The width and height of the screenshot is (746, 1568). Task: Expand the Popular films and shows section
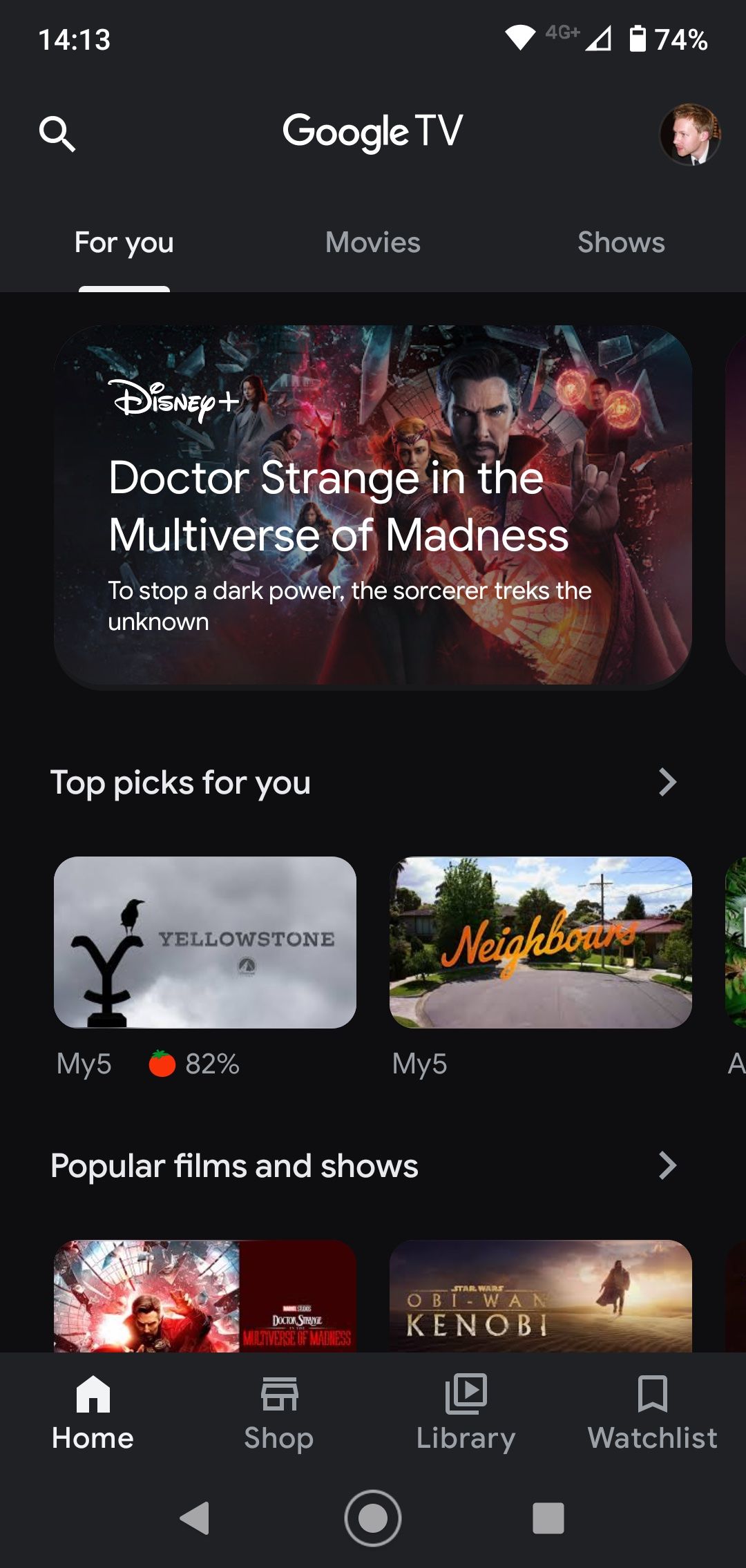667,1166
